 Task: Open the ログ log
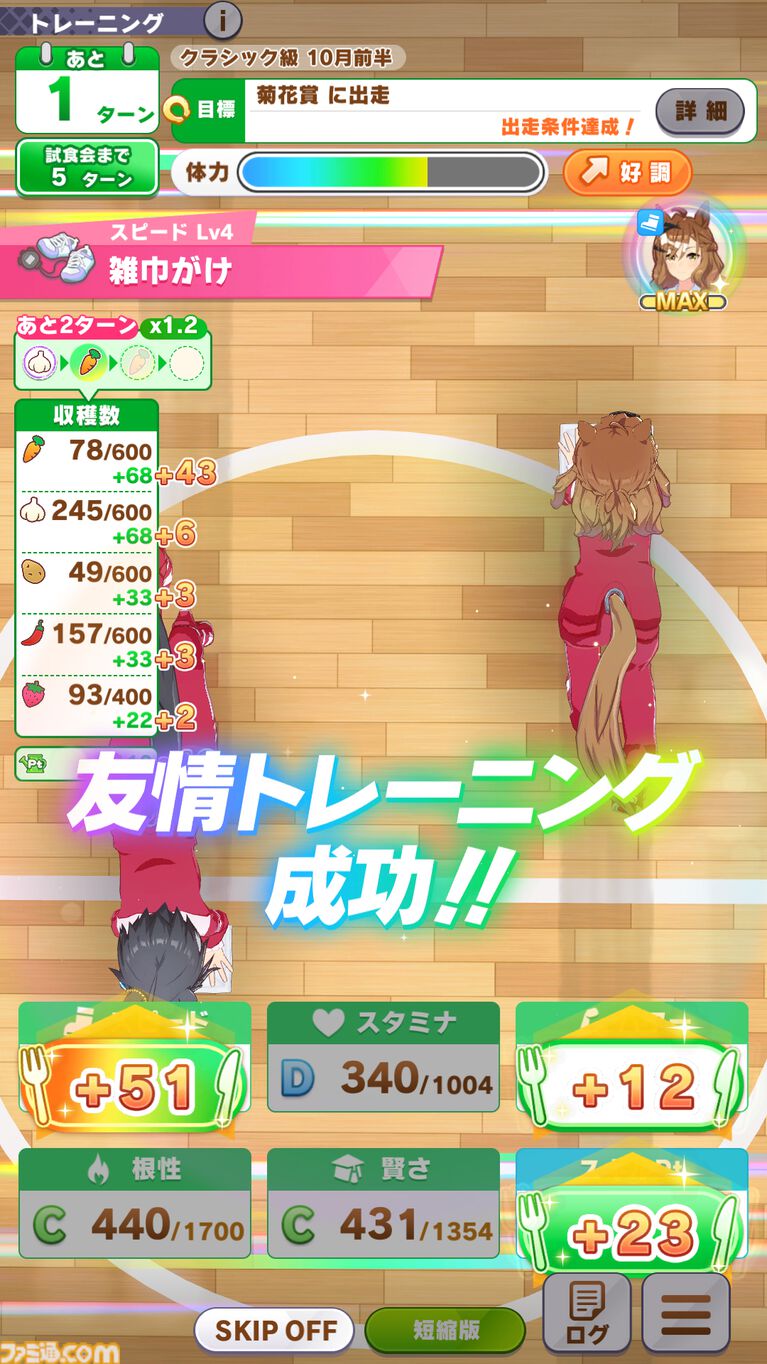[587, 1313]
